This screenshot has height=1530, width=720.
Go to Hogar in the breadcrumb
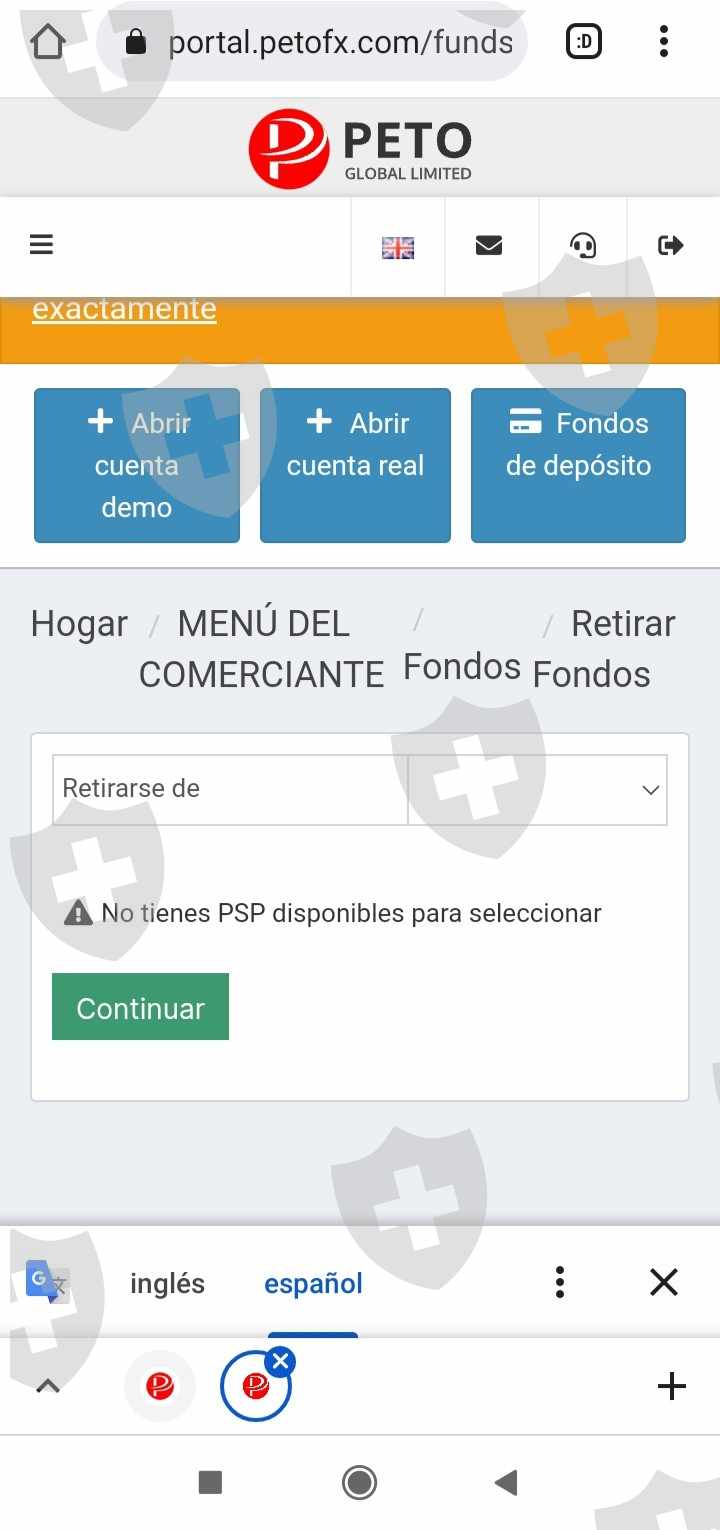(79, 624)
